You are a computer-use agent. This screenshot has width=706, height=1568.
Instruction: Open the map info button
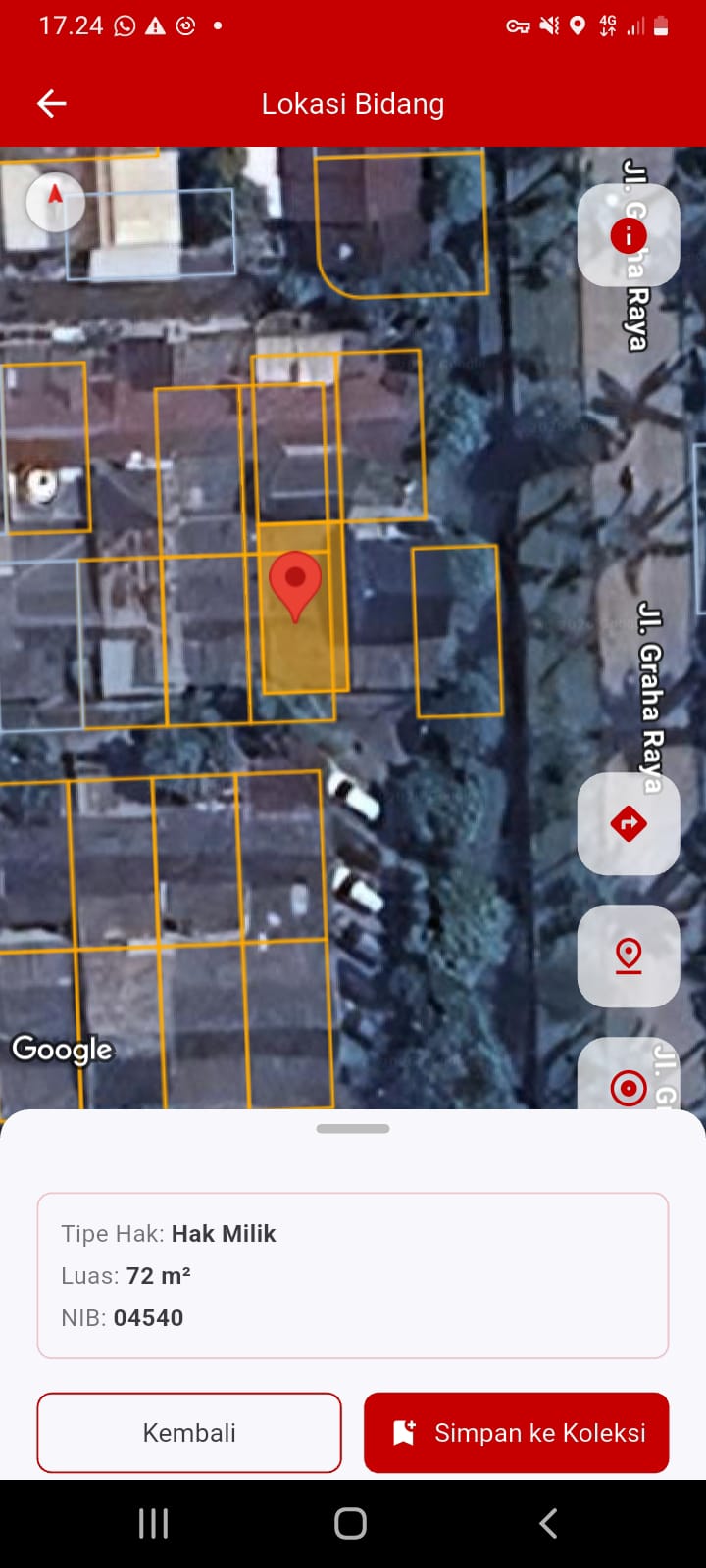click(x=629, y=235)
